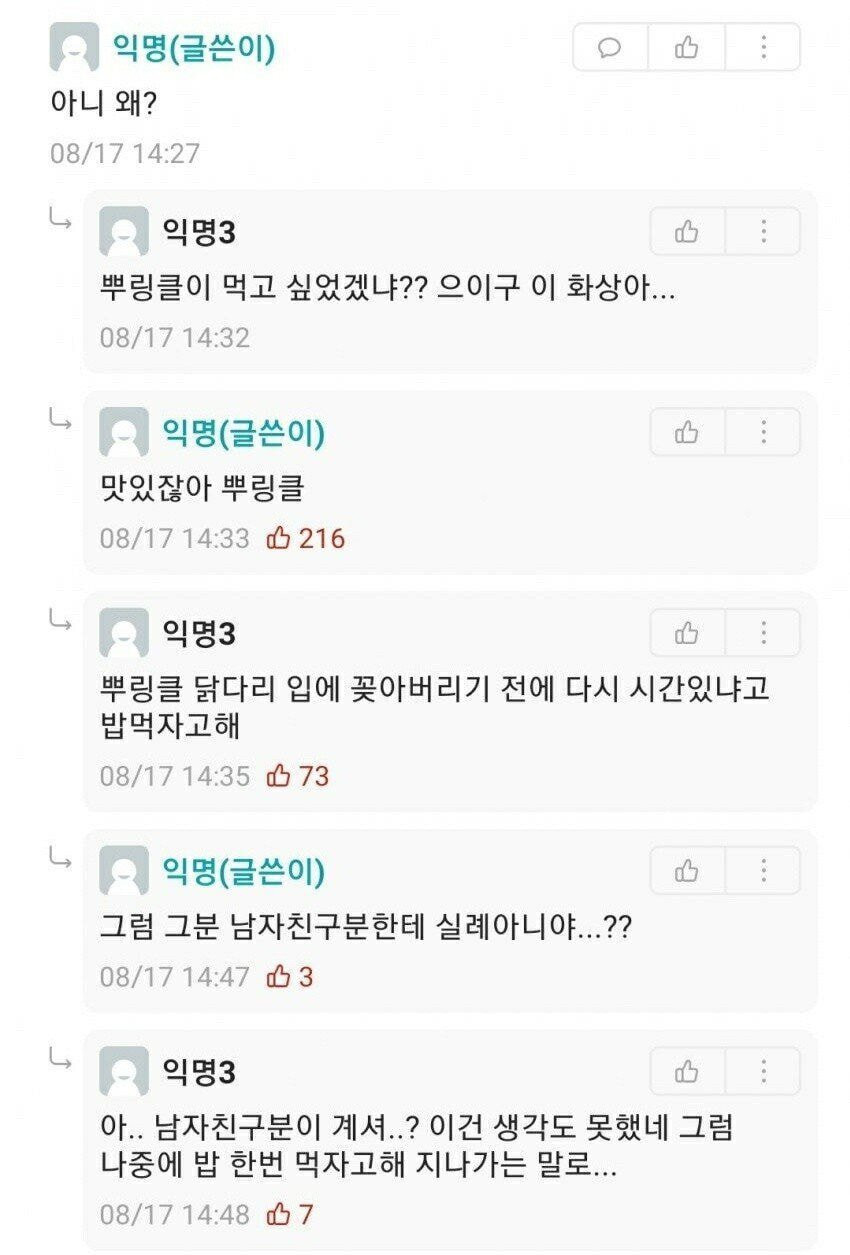Like the comment '아니 왜?'
This screenshot has width=850, height=1255.
click(686, 47)
